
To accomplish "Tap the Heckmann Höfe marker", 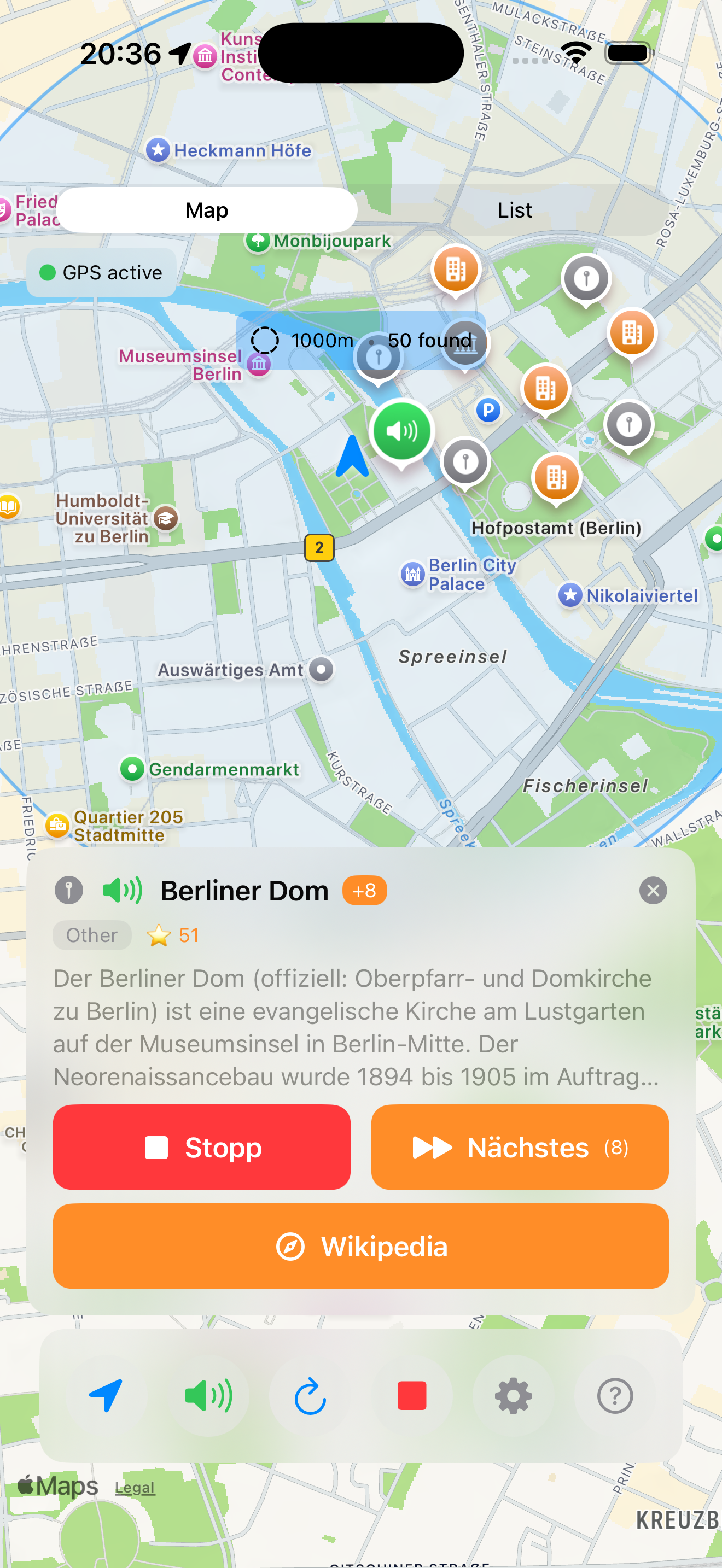I will point(158,150).
